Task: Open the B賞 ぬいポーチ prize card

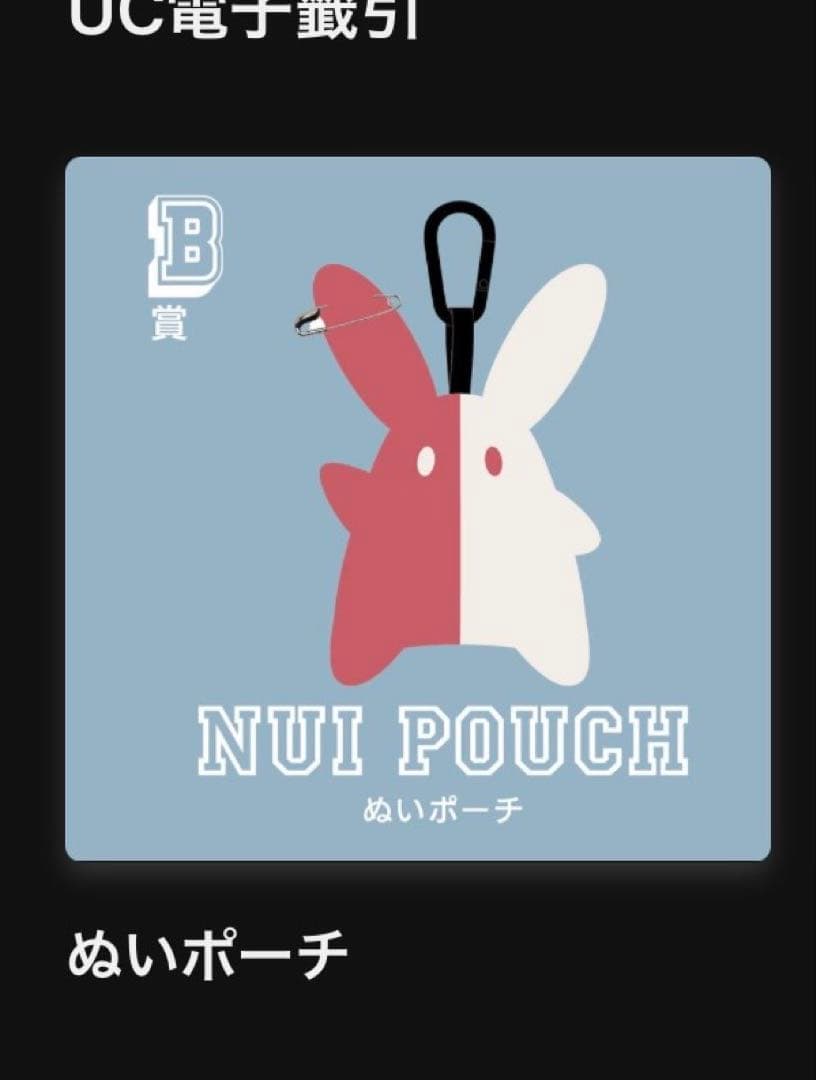Action: [x=417, y=508]
